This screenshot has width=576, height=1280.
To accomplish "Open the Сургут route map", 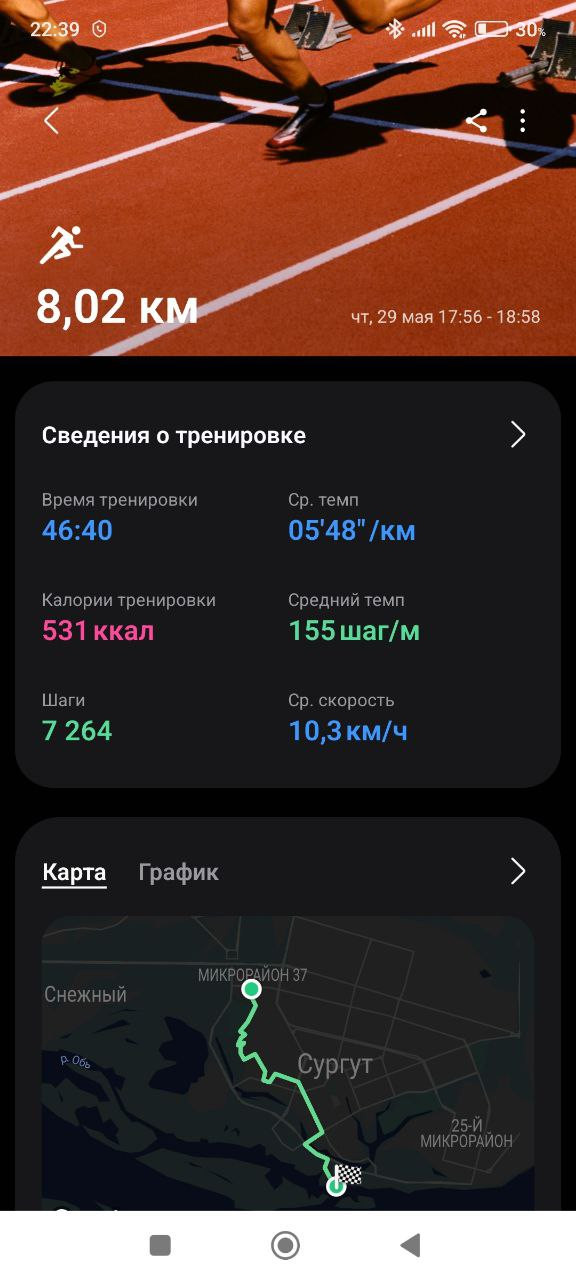I will (x=288, y=1063).
